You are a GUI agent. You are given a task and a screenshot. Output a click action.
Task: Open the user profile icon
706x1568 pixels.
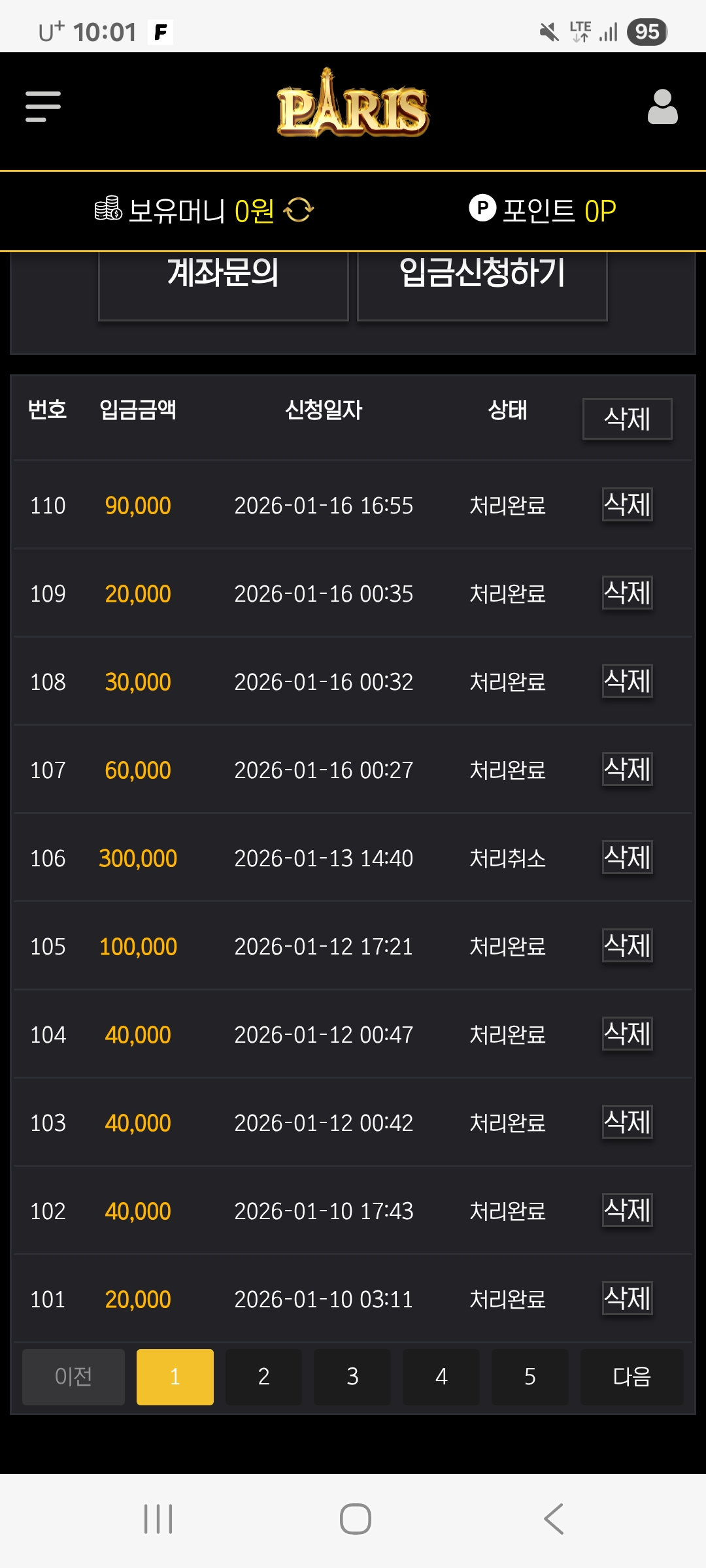[x=662, y=106]
